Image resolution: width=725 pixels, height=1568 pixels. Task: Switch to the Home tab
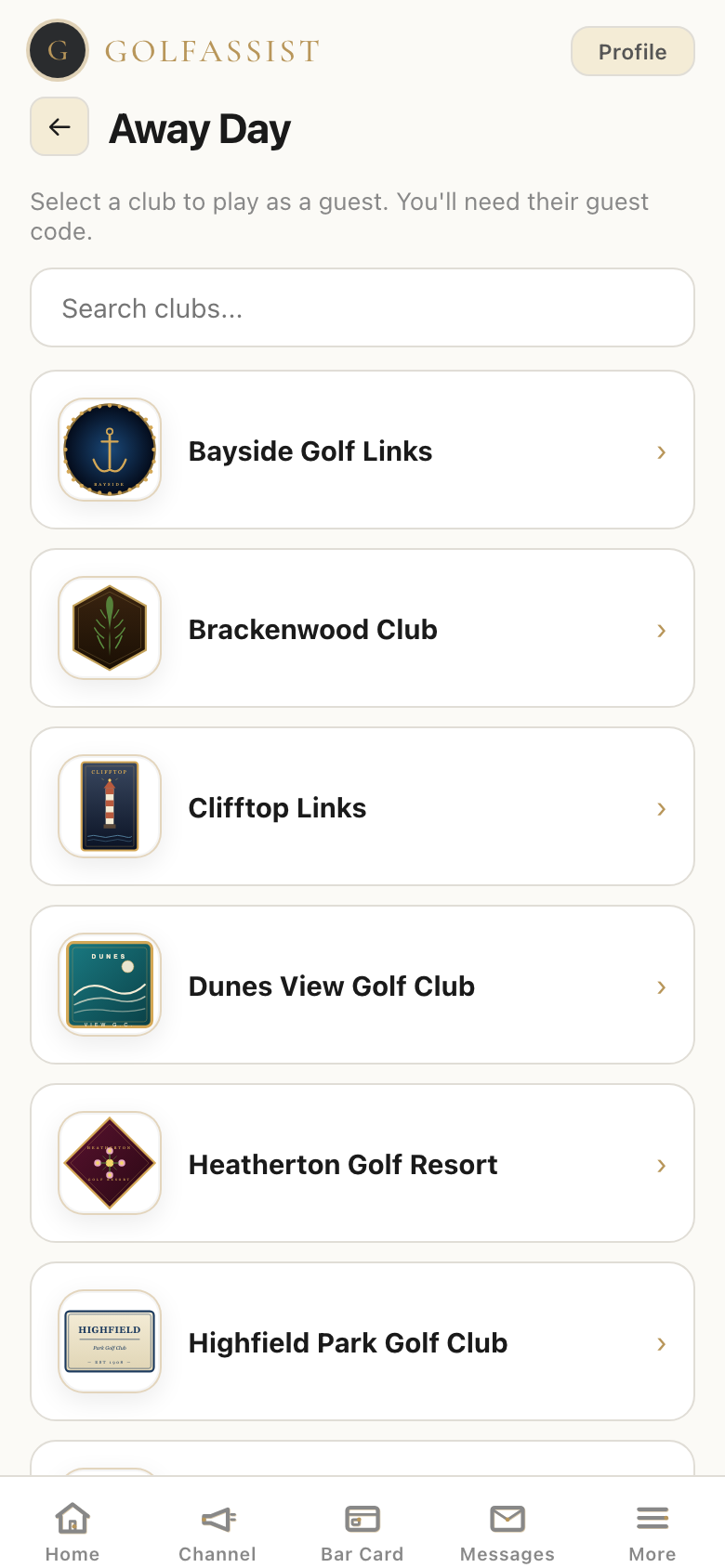tap(72, 1531)
